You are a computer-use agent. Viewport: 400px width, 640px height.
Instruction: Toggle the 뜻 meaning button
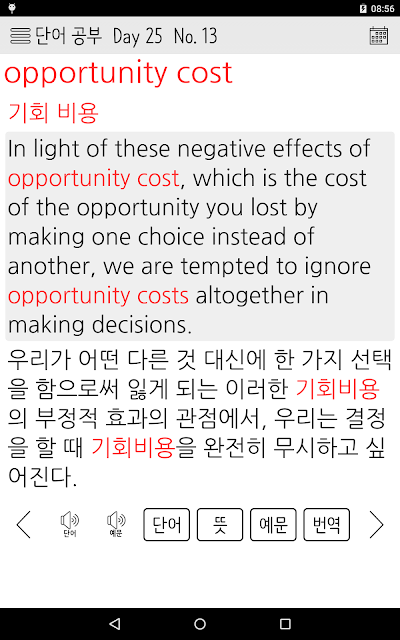(220, 524)
